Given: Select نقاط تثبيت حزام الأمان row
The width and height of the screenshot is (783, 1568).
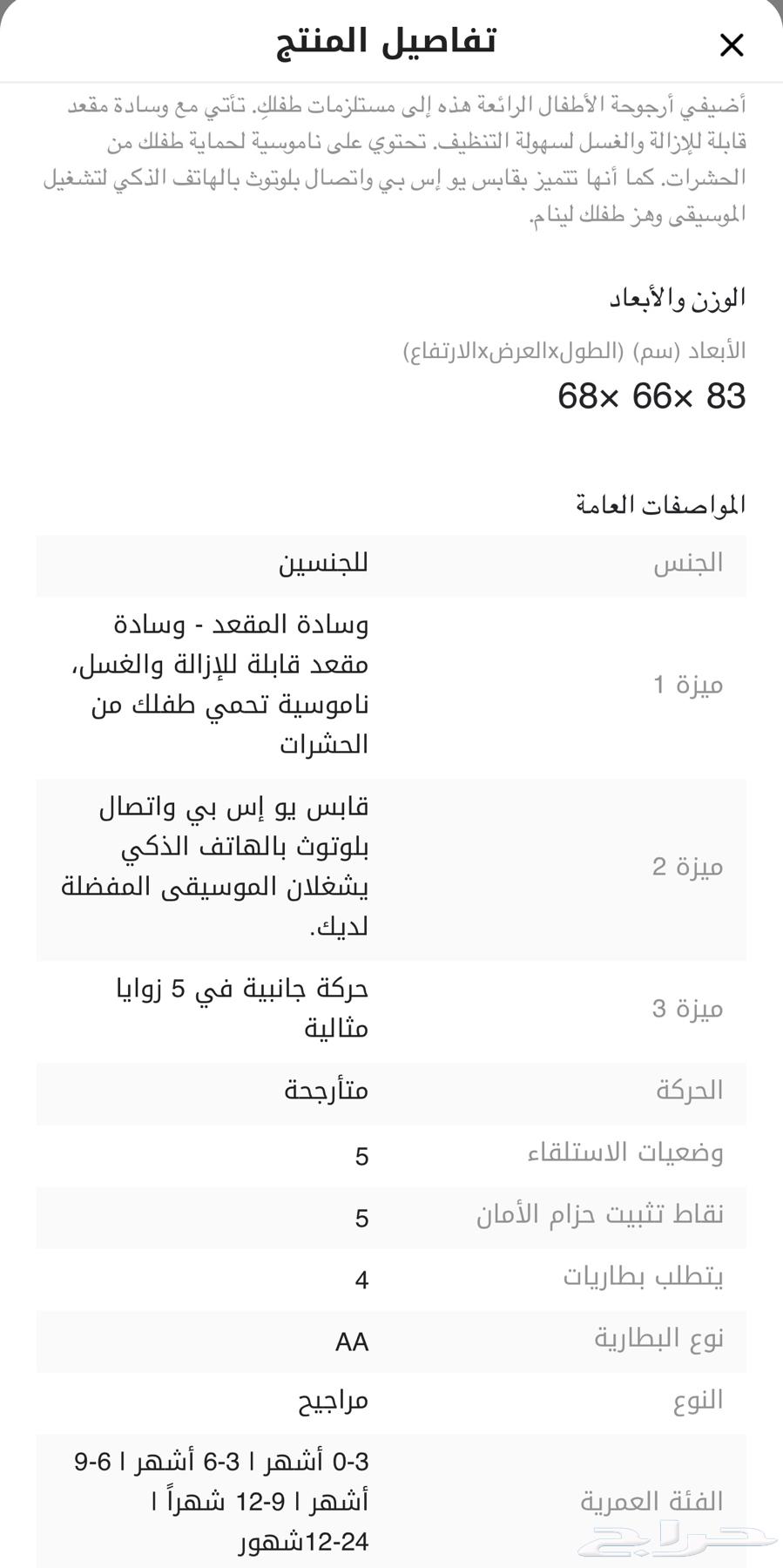Looking at the screenshot, I should click(392, 1215).
